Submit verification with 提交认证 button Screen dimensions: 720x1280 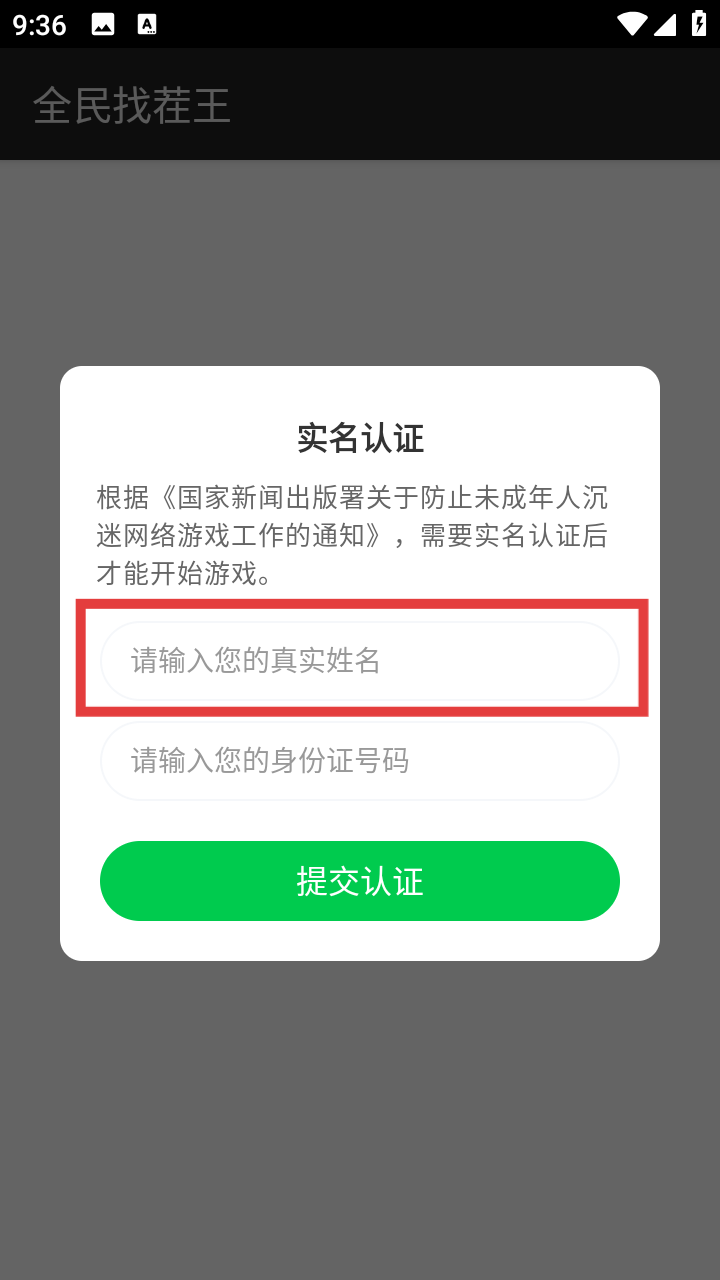coord(360,881)
